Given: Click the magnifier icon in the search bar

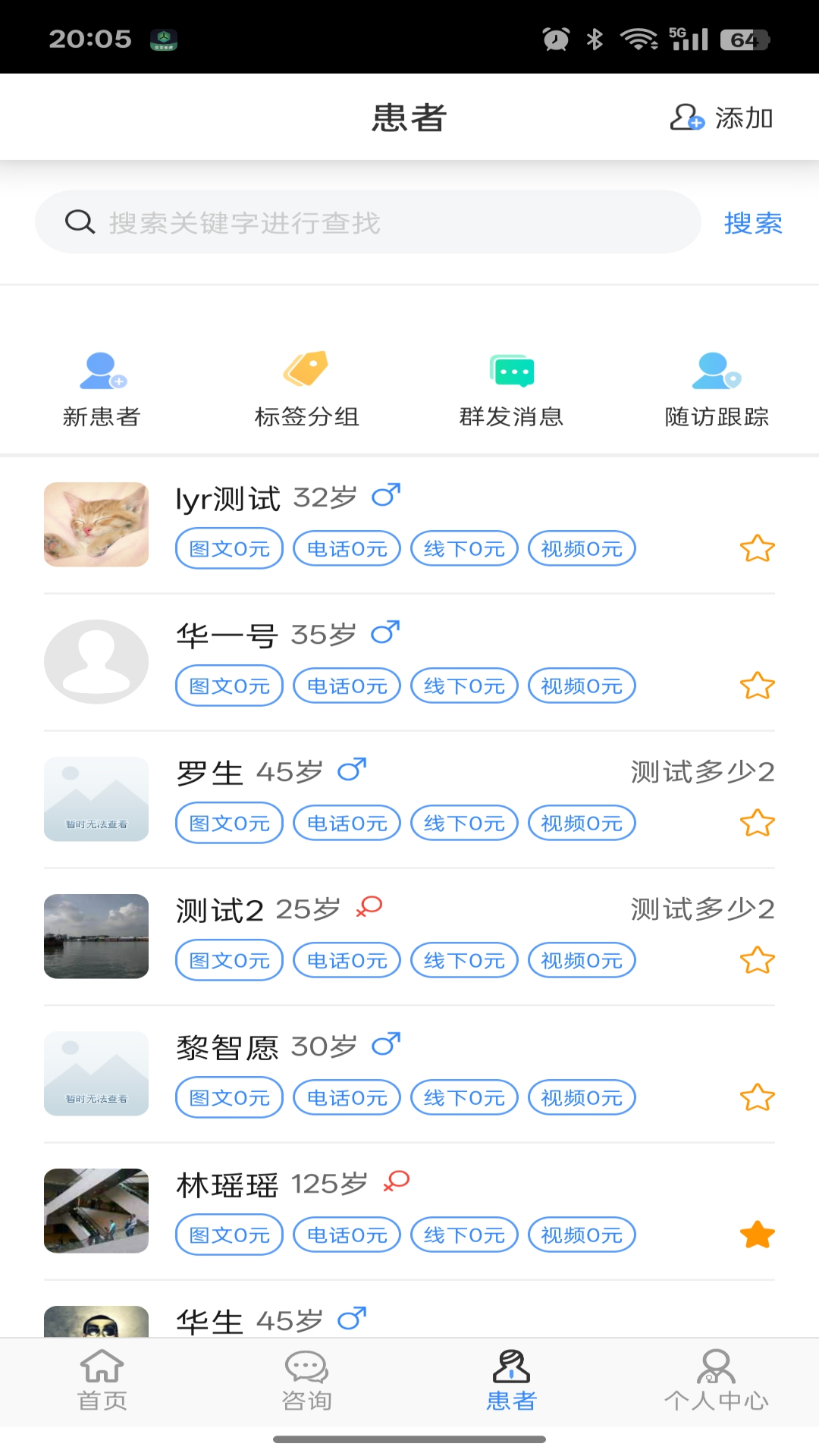Looking at the screenshot, I should (79, 221).
